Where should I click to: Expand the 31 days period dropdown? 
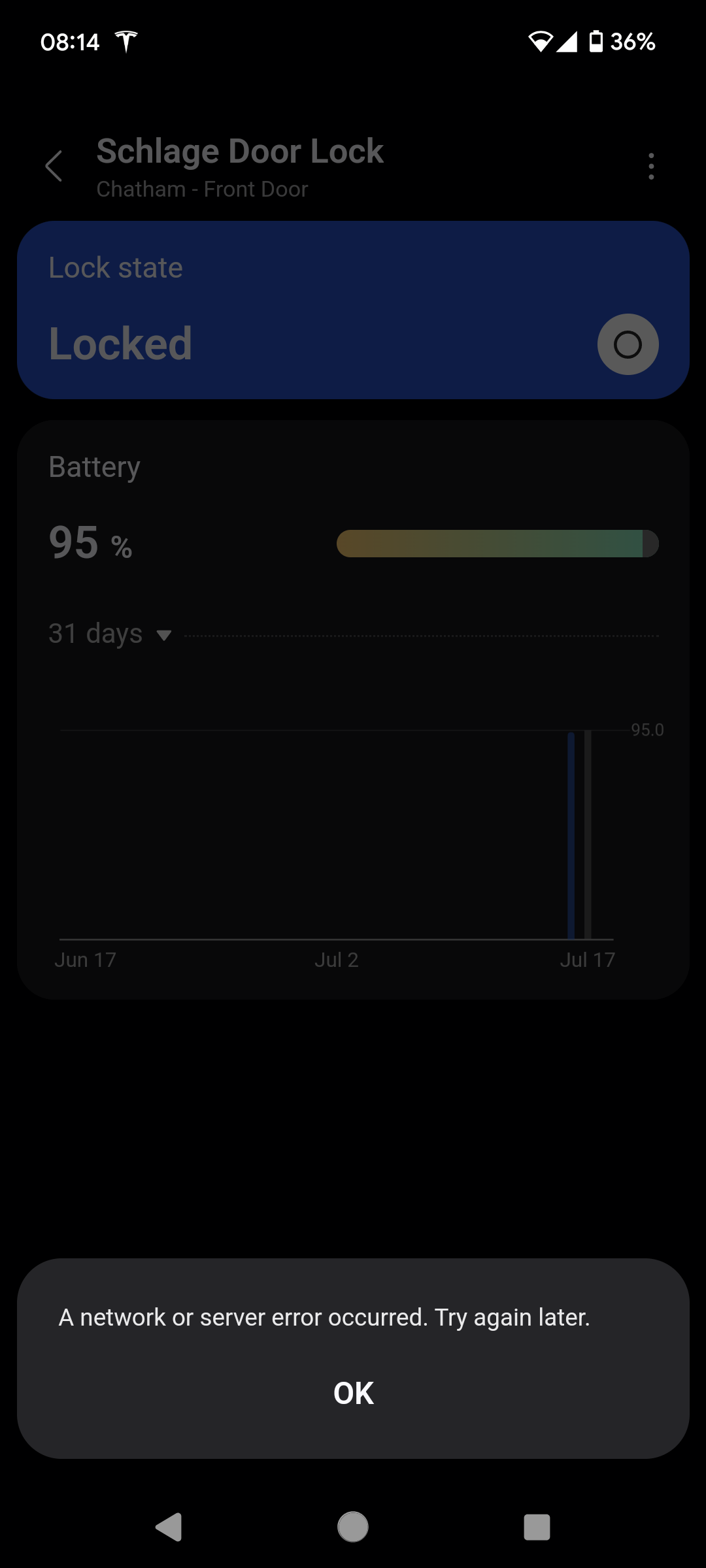(x=110, y=634)
